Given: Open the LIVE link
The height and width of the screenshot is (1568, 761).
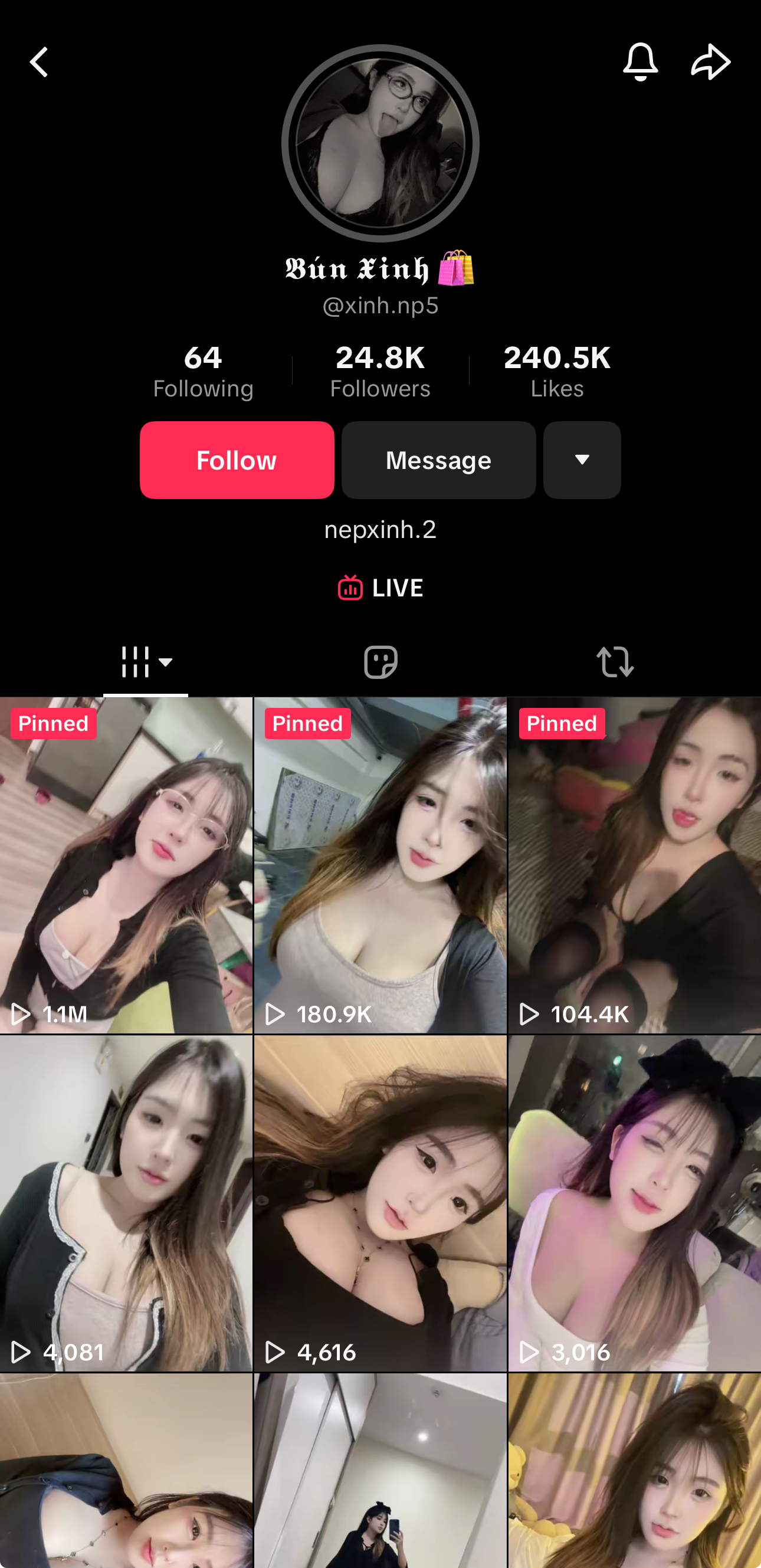Looking at the screenshot, I should [x=380, y=588].
